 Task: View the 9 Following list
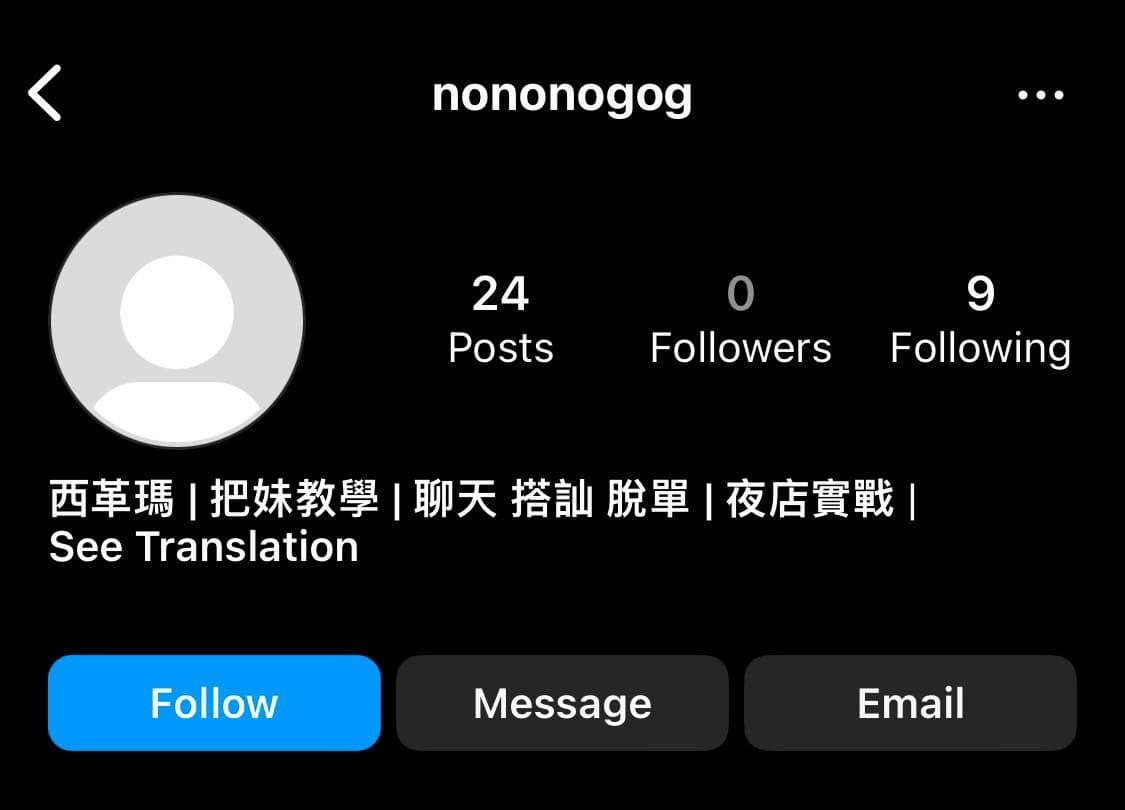(980, 320)
